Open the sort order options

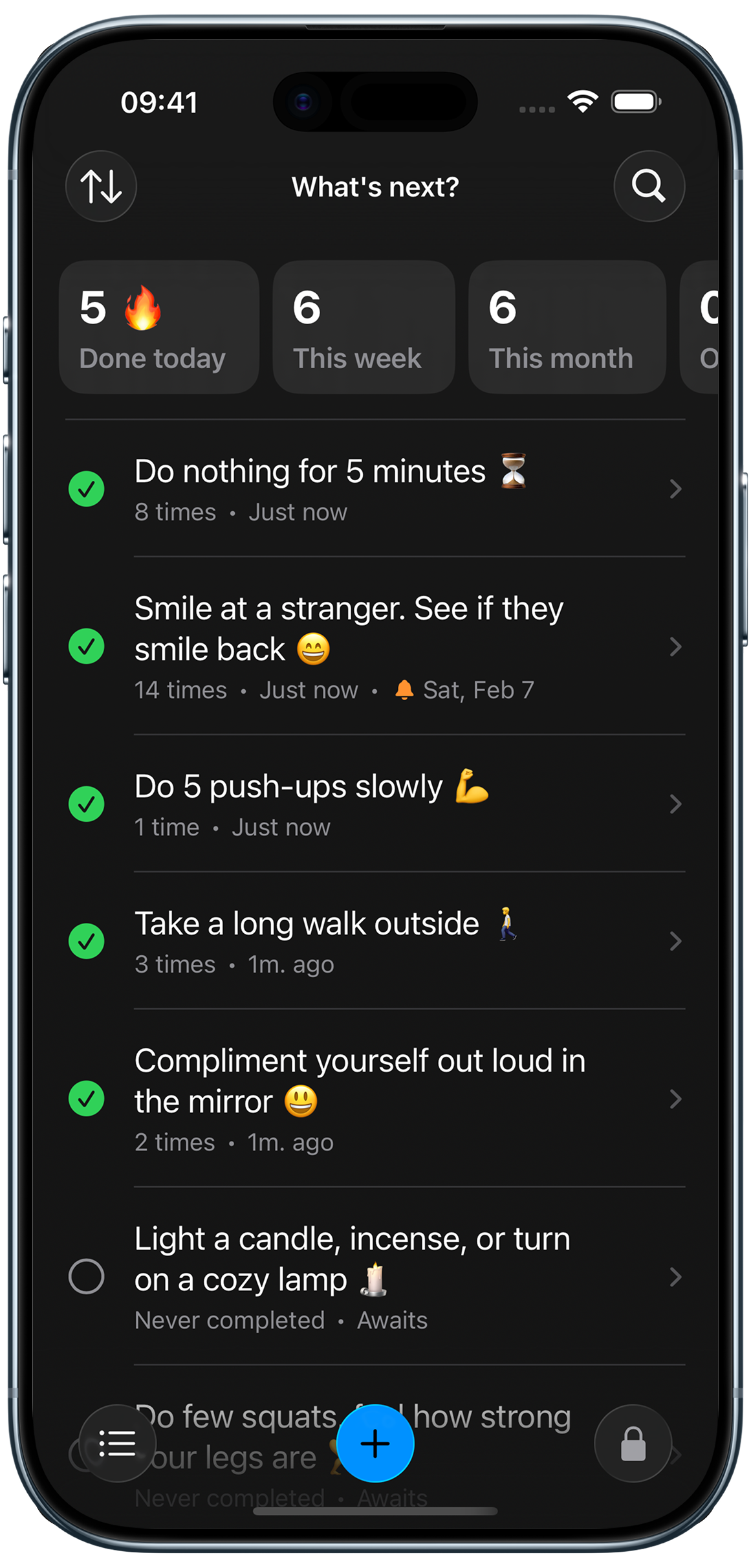tap(101, 186)
